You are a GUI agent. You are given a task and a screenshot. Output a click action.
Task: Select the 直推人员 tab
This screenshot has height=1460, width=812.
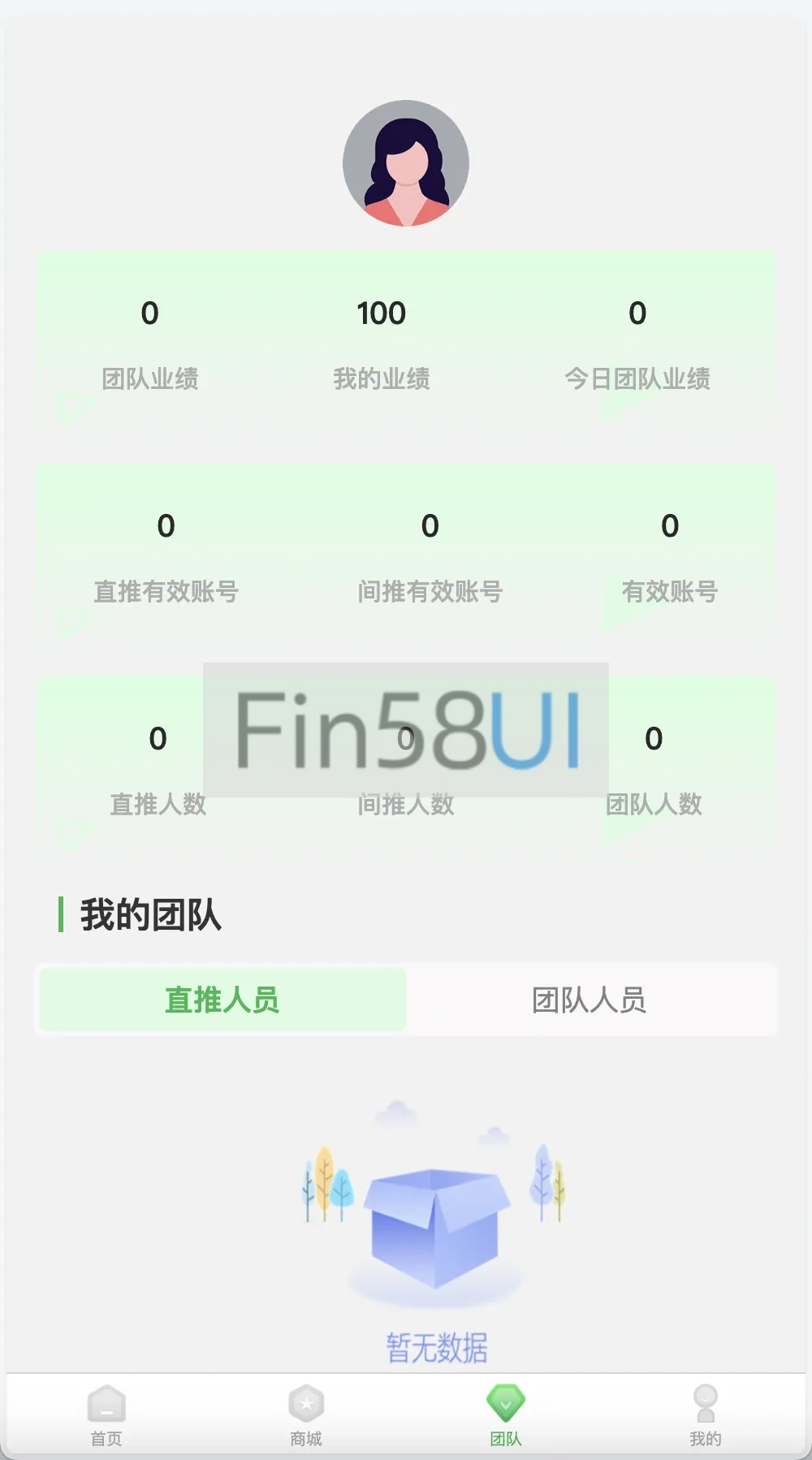click(x=221, y=1000)
